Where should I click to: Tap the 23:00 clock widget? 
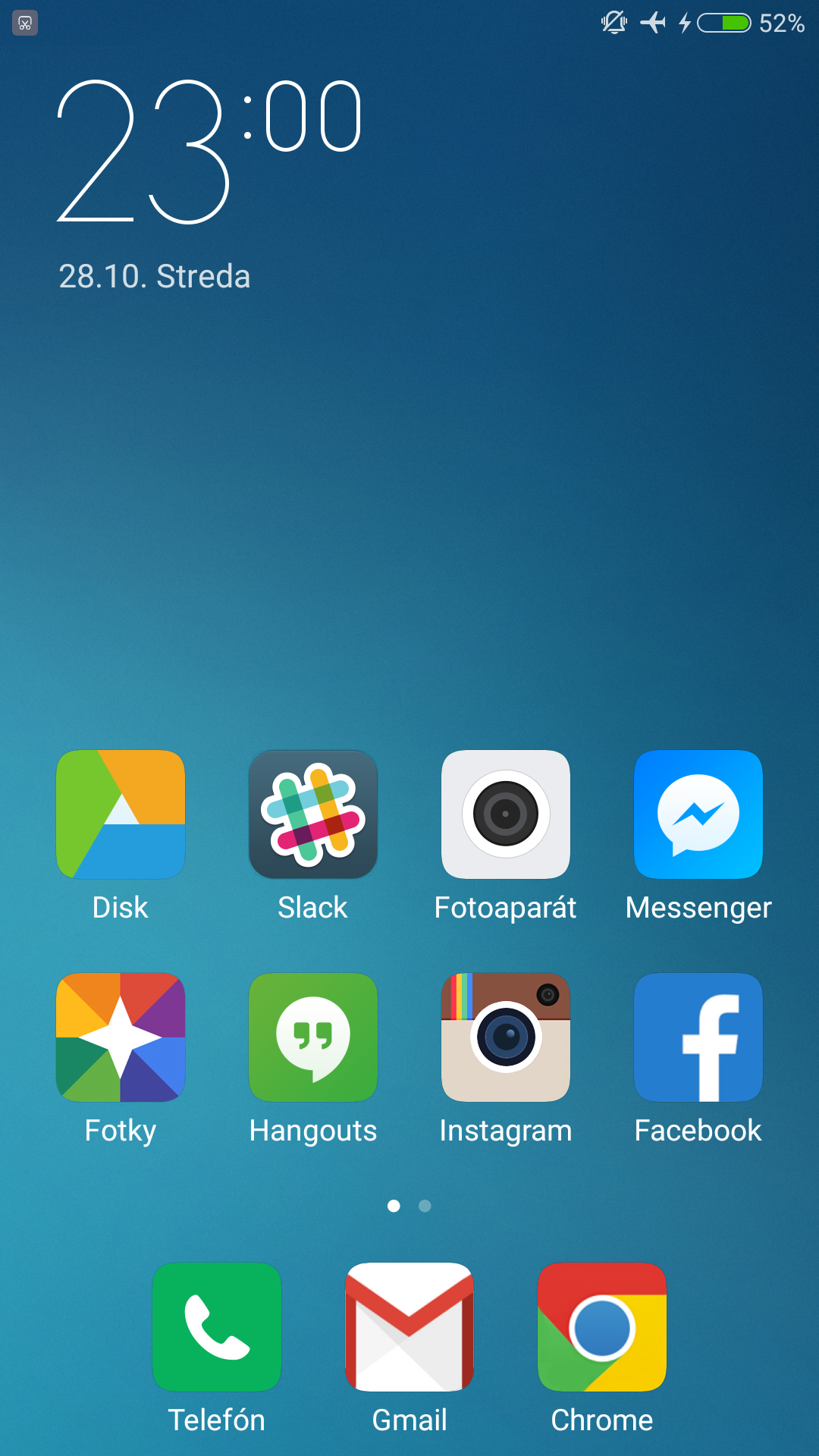210,152
